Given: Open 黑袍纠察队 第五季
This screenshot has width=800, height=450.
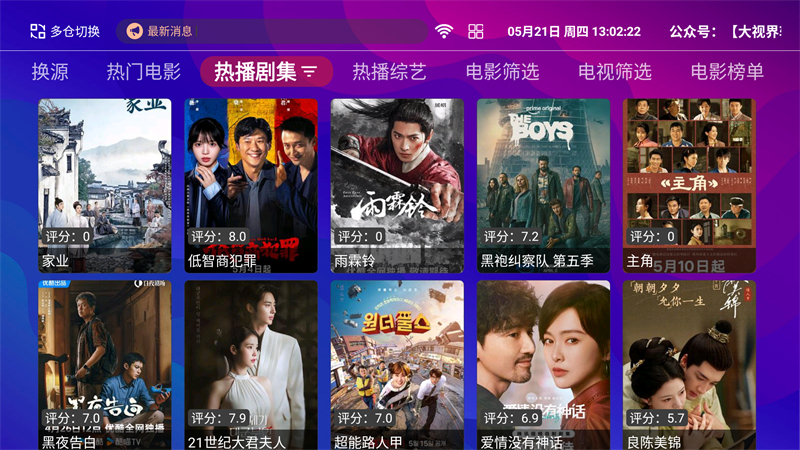Looking at the screenshot, I should point(543,186).
